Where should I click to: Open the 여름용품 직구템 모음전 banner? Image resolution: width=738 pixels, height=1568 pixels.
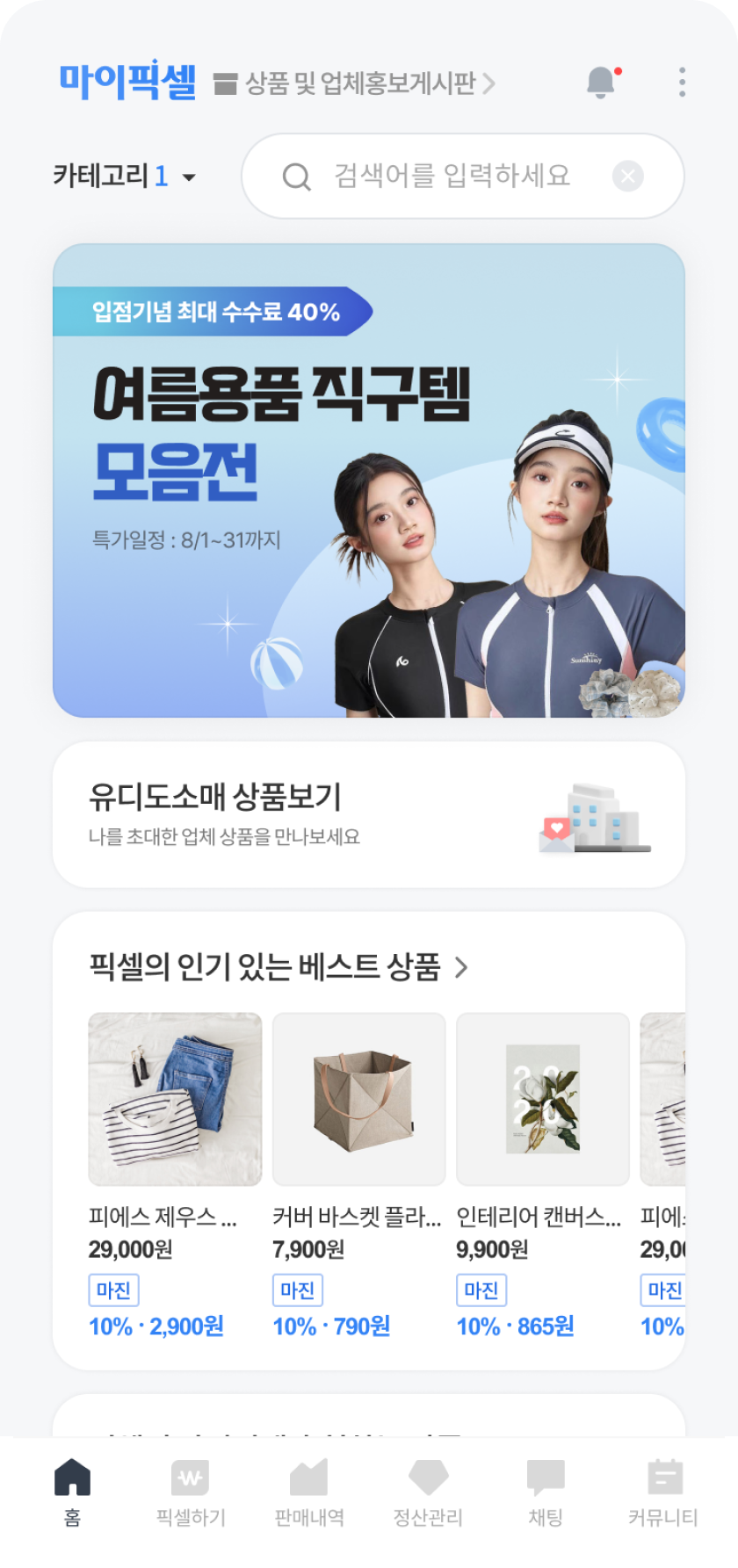(369, 481)
